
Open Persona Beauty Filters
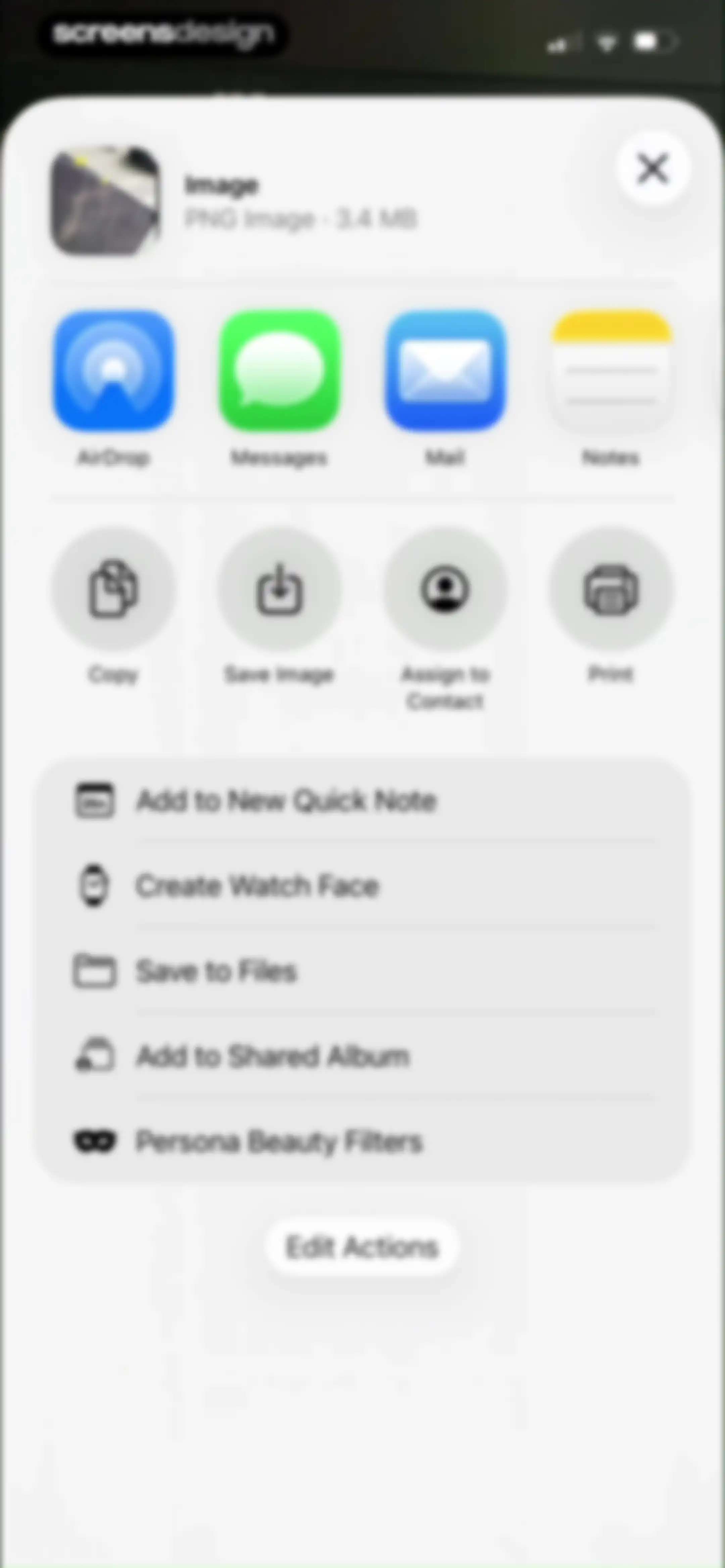[363, 1141]
